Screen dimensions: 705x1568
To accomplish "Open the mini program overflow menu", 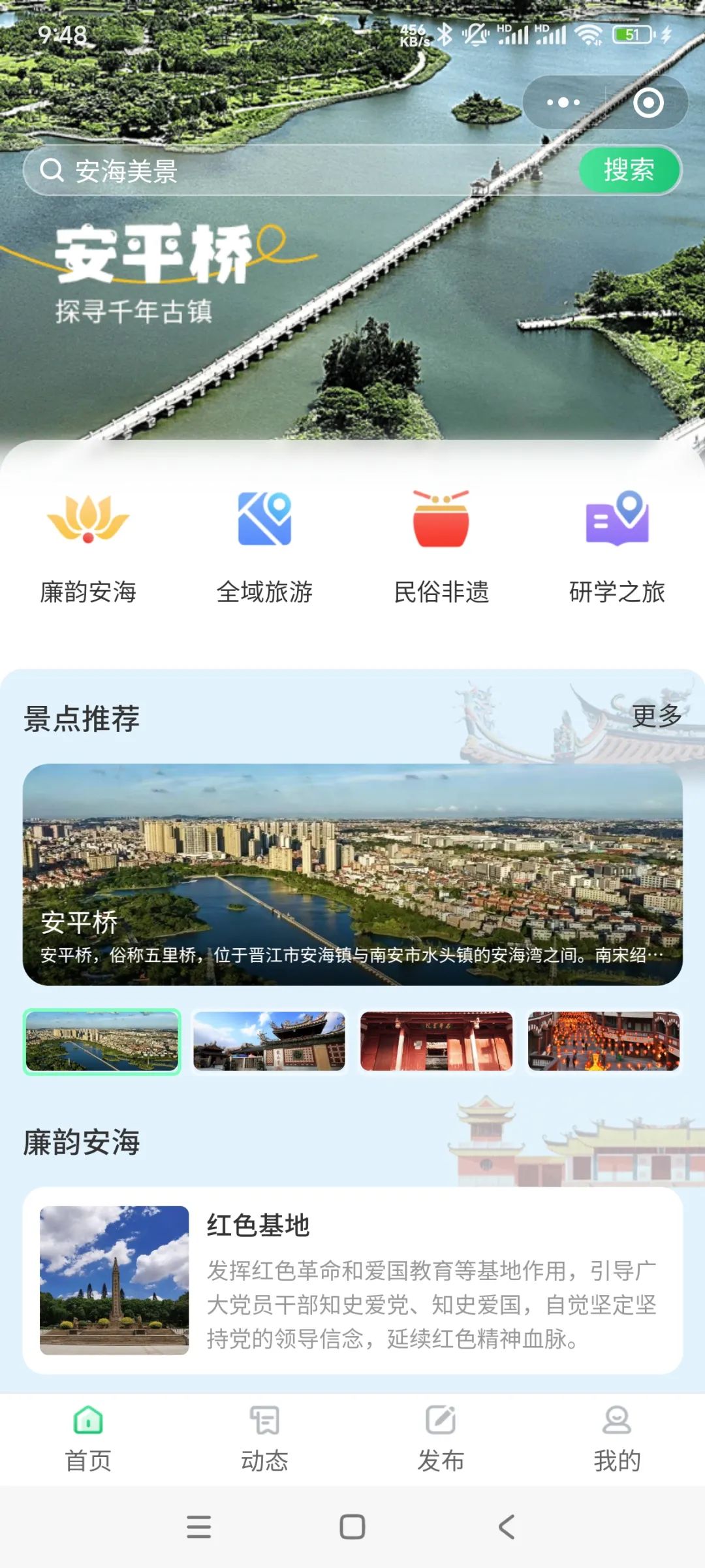I will (x=563, y=103).
